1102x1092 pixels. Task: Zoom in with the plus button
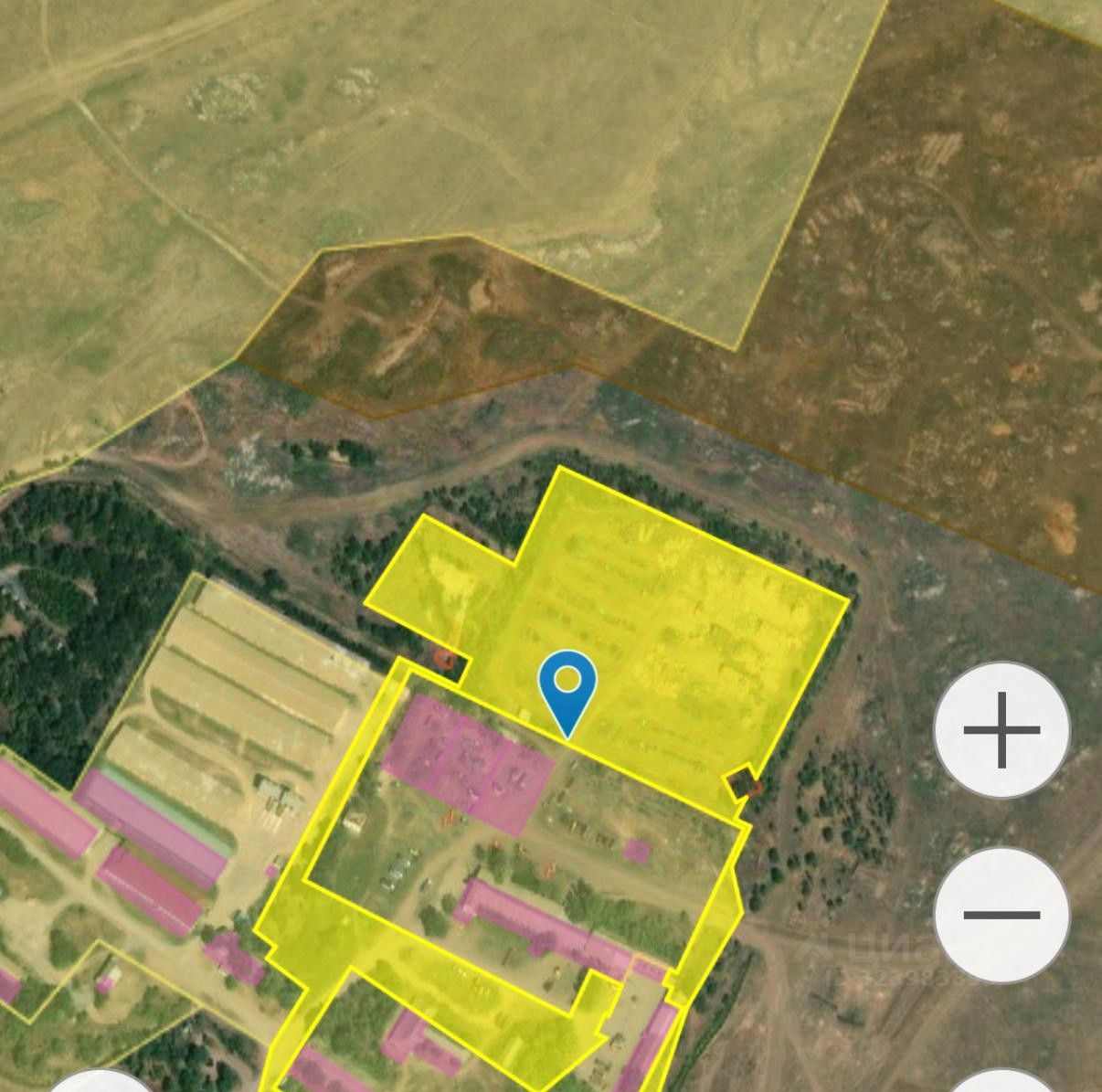tap(1001, 729)
